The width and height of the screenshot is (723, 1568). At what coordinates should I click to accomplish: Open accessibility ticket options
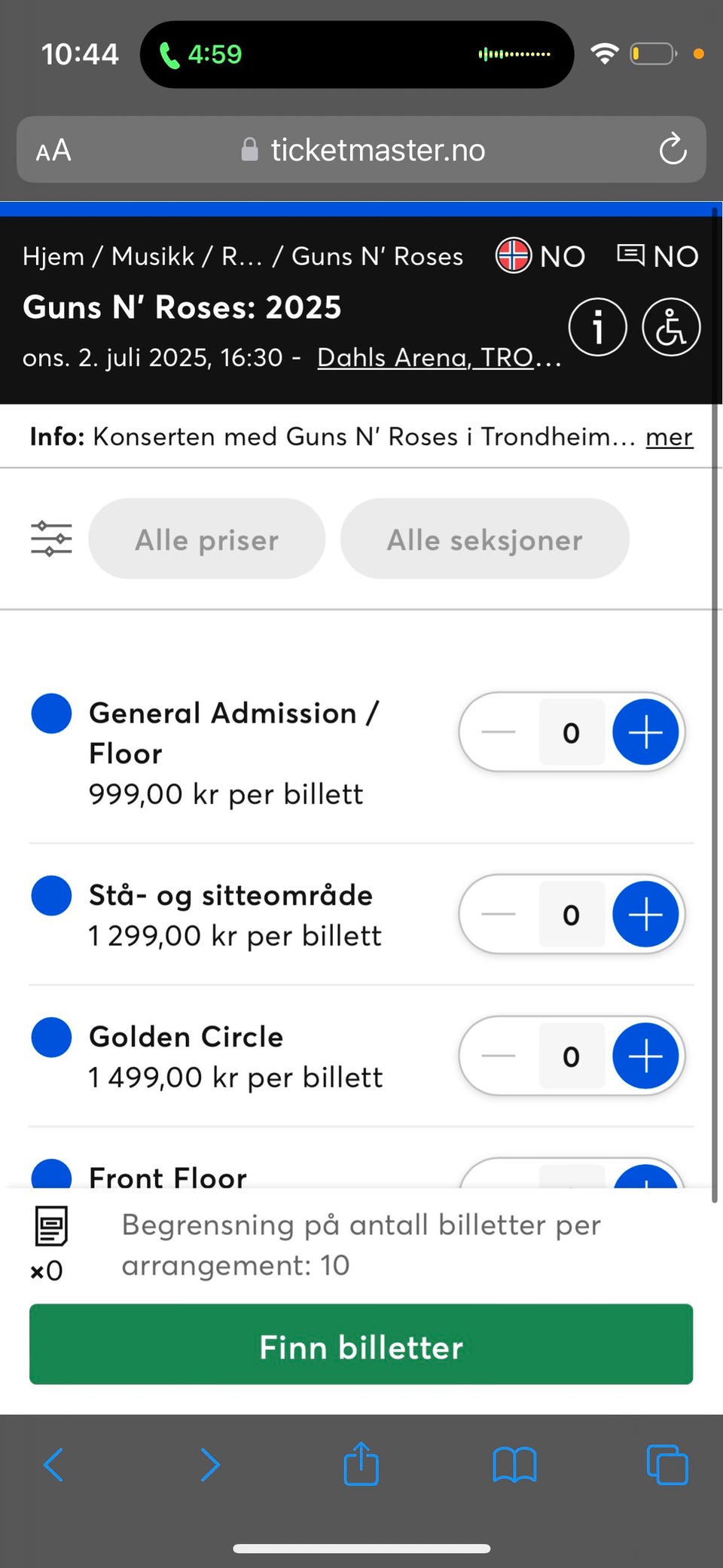670,327
